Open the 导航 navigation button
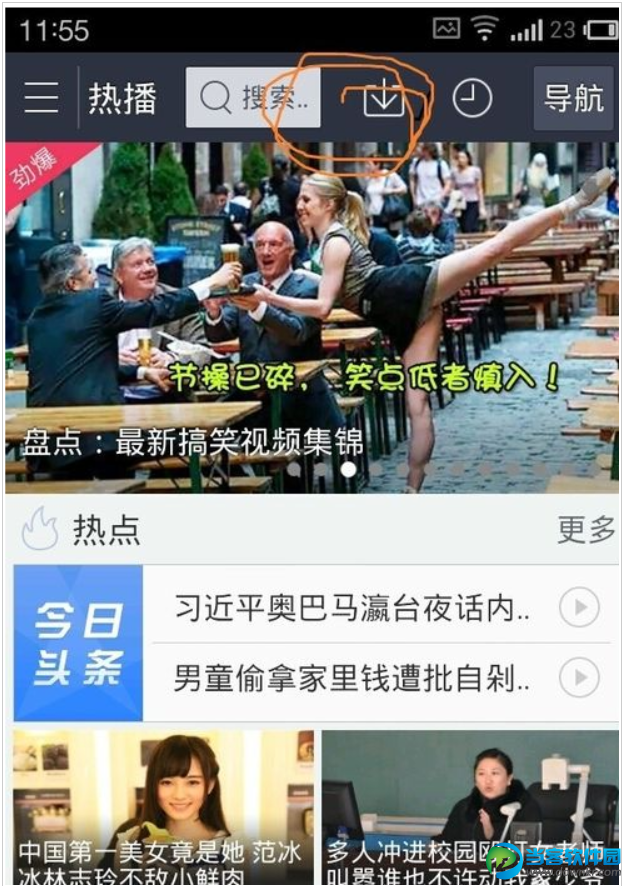622x886 pixels. (x=573, y=98)
